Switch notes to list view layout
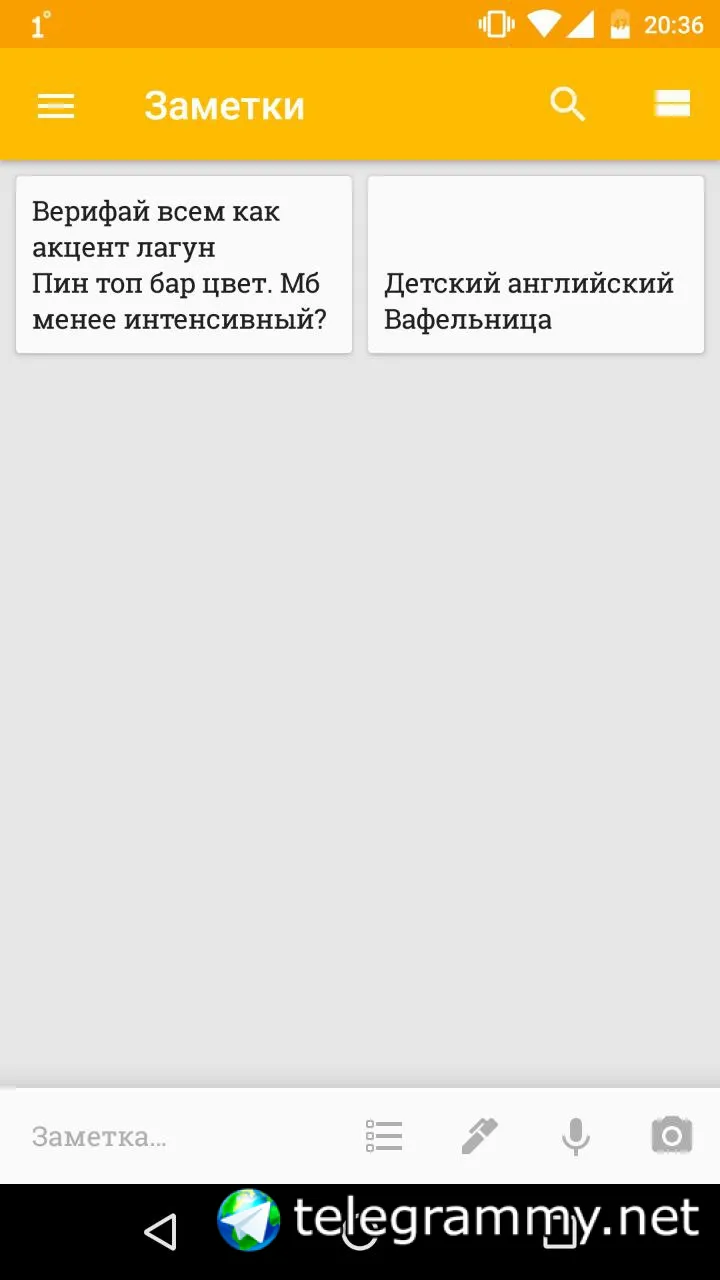The width and height of the screenshot is (720, 1280). (672, 104)
